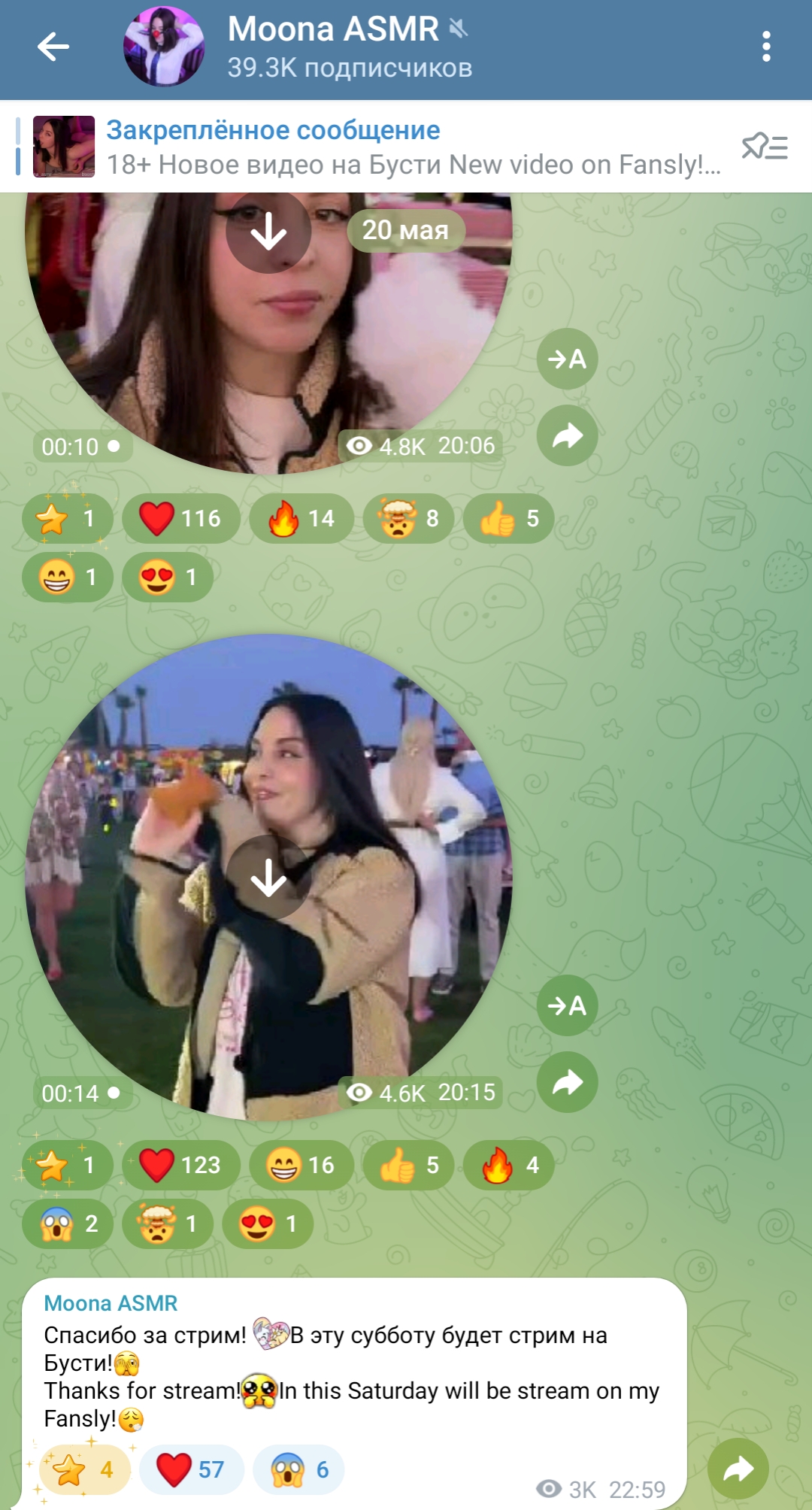The width and height of the screenshot is (812, 1510).
Task: Forward the Thanks for stream post
Action: pyautogui.click(x=738, y=1469)
